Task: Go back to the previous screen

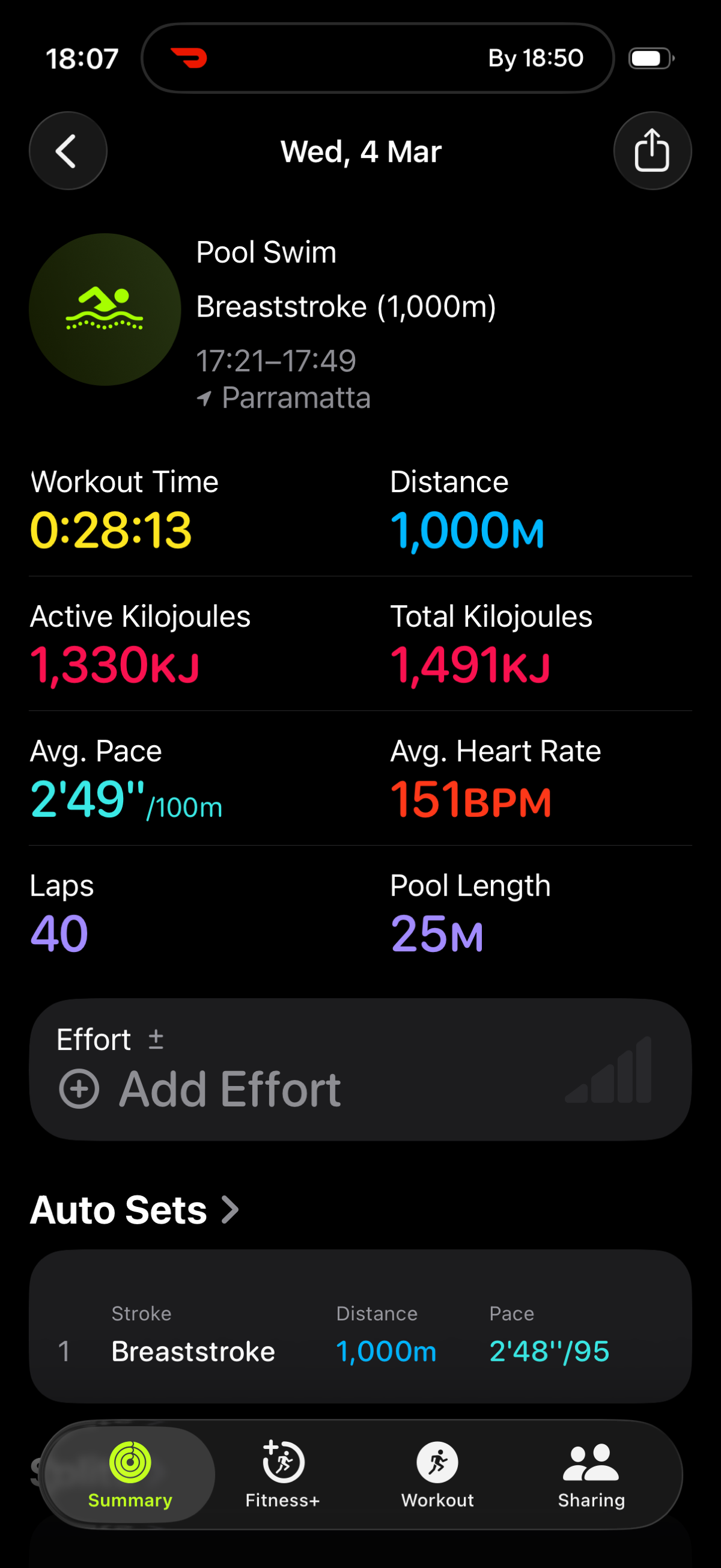Action: [x=67, y=151]
